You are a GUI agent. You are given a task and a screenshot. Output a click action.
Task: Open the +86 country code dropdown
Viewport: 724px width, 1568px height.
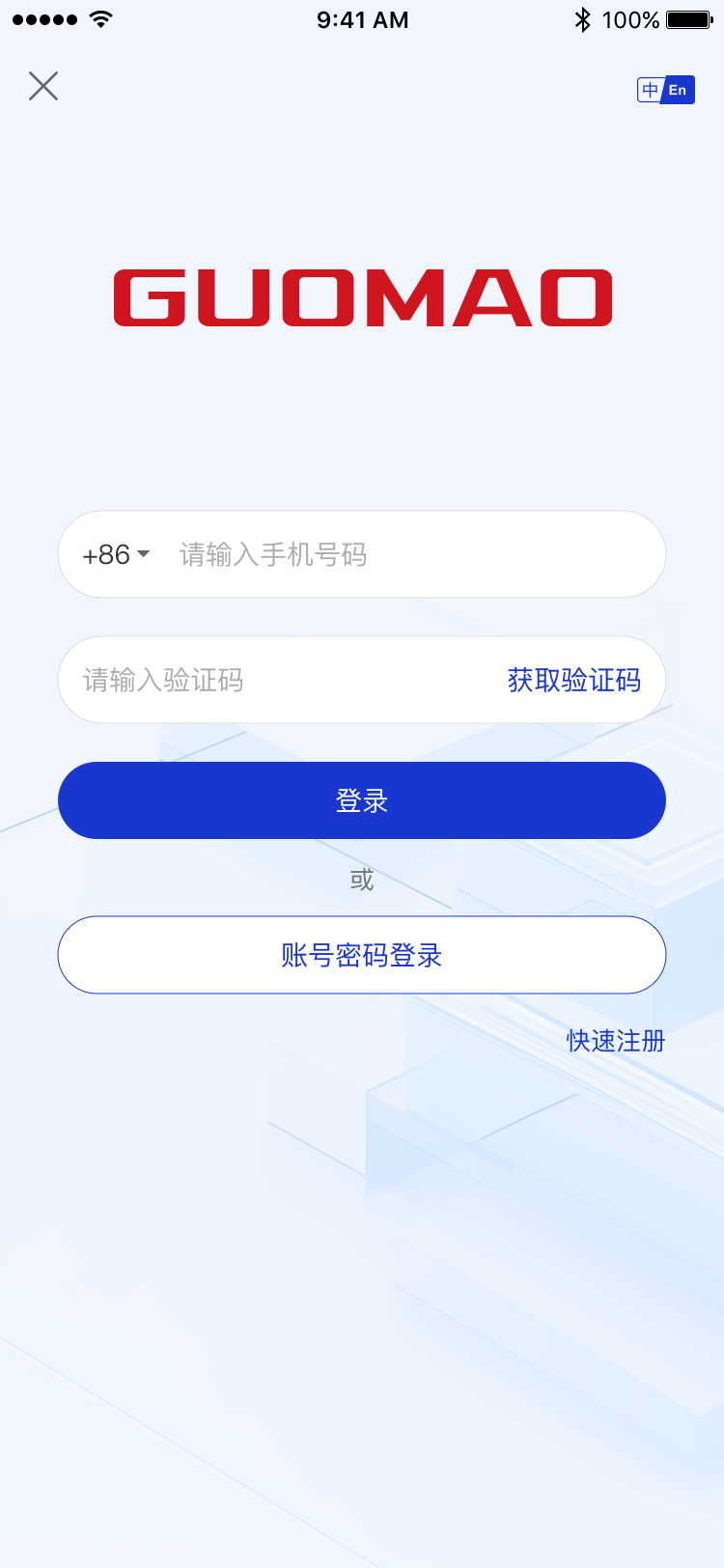coord(116,554)
